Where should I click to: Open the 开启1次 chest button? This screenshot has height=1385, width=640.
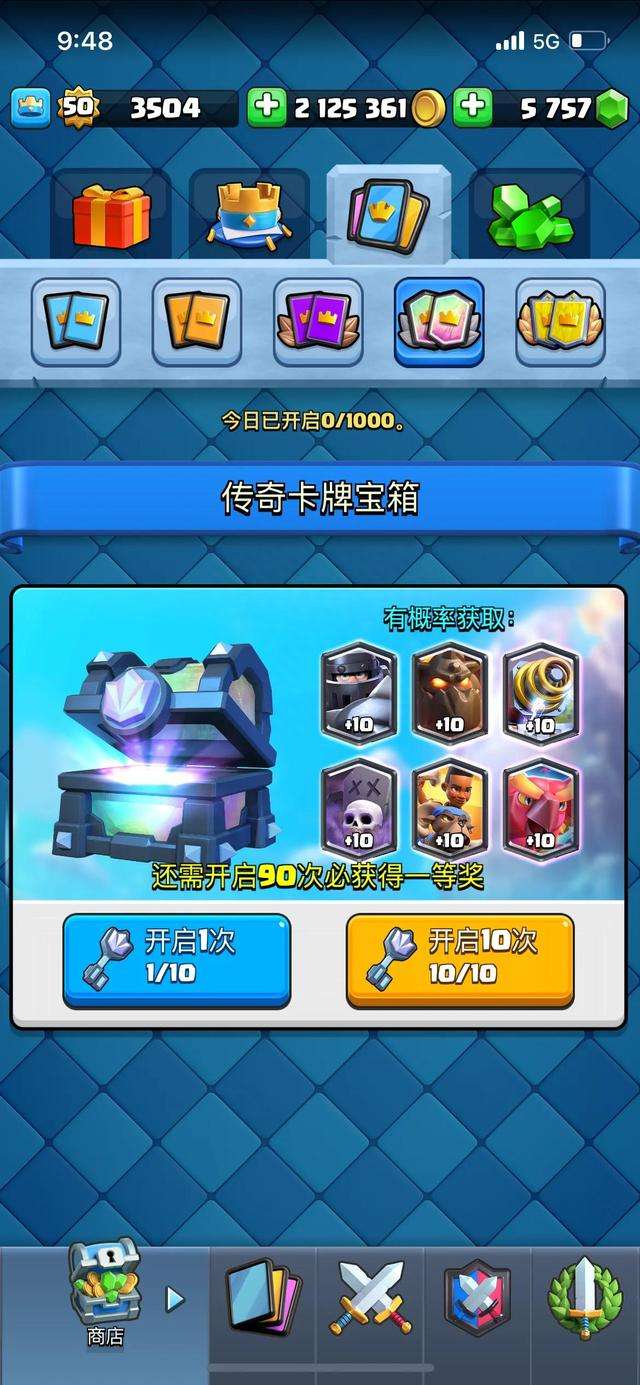pos(176,959)
